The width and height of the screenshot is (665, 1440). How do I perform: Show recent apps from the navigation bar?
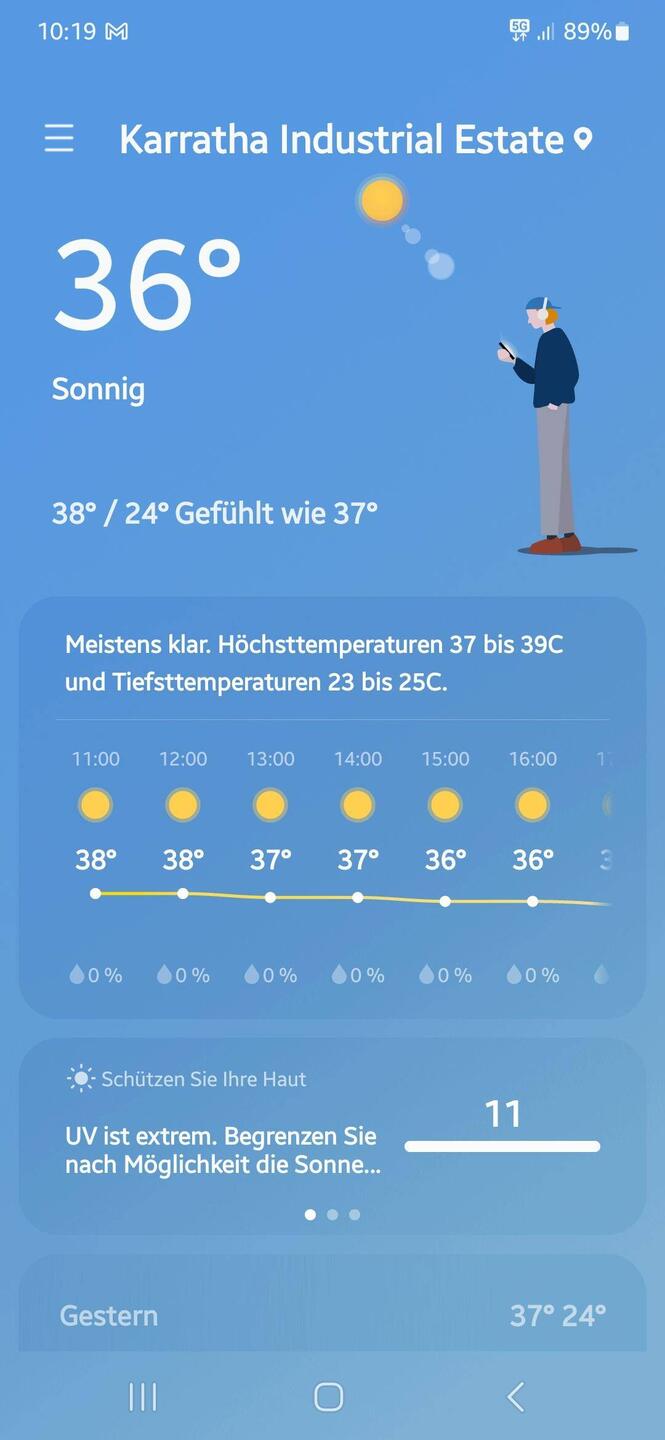143,1397
